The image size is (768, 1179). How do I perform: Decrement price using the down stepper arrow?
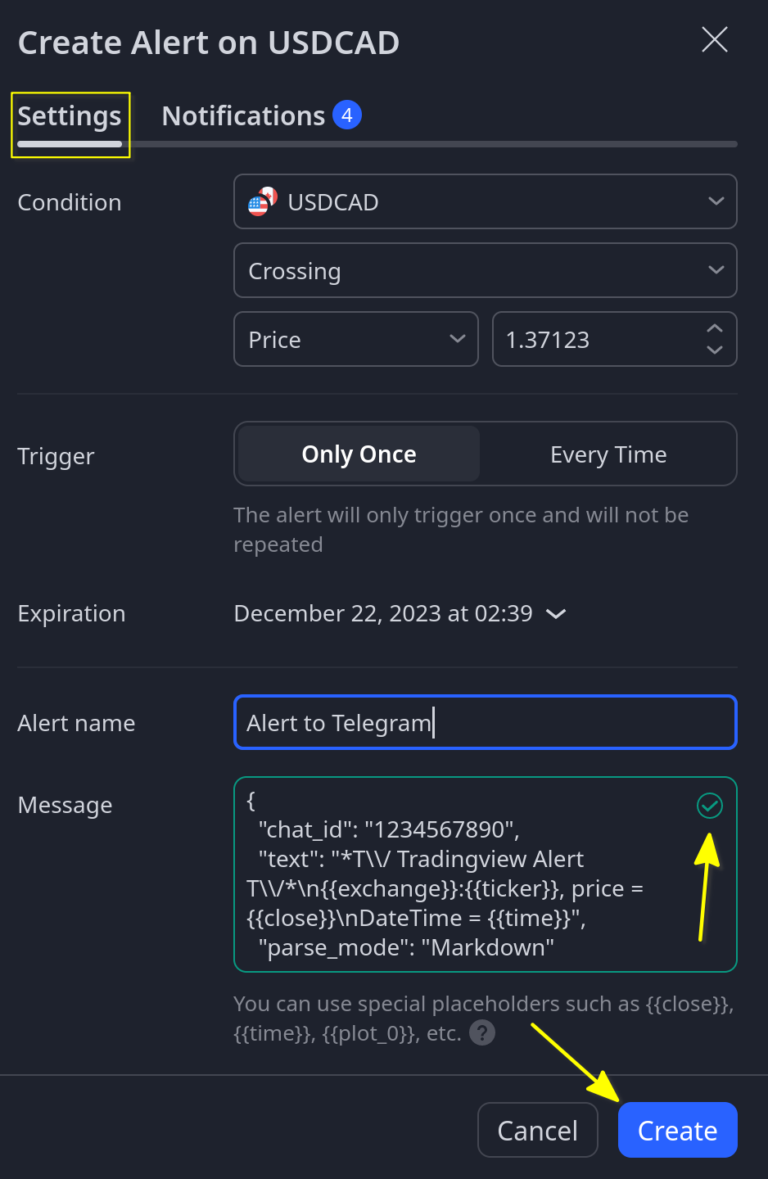point(713,349)
